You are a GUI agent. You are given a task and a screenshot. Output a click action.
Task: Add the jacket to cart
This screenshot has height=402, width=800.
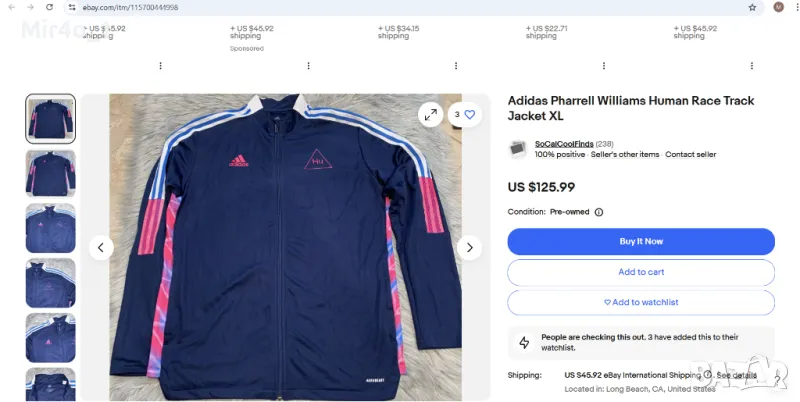[x=641, y=272]
